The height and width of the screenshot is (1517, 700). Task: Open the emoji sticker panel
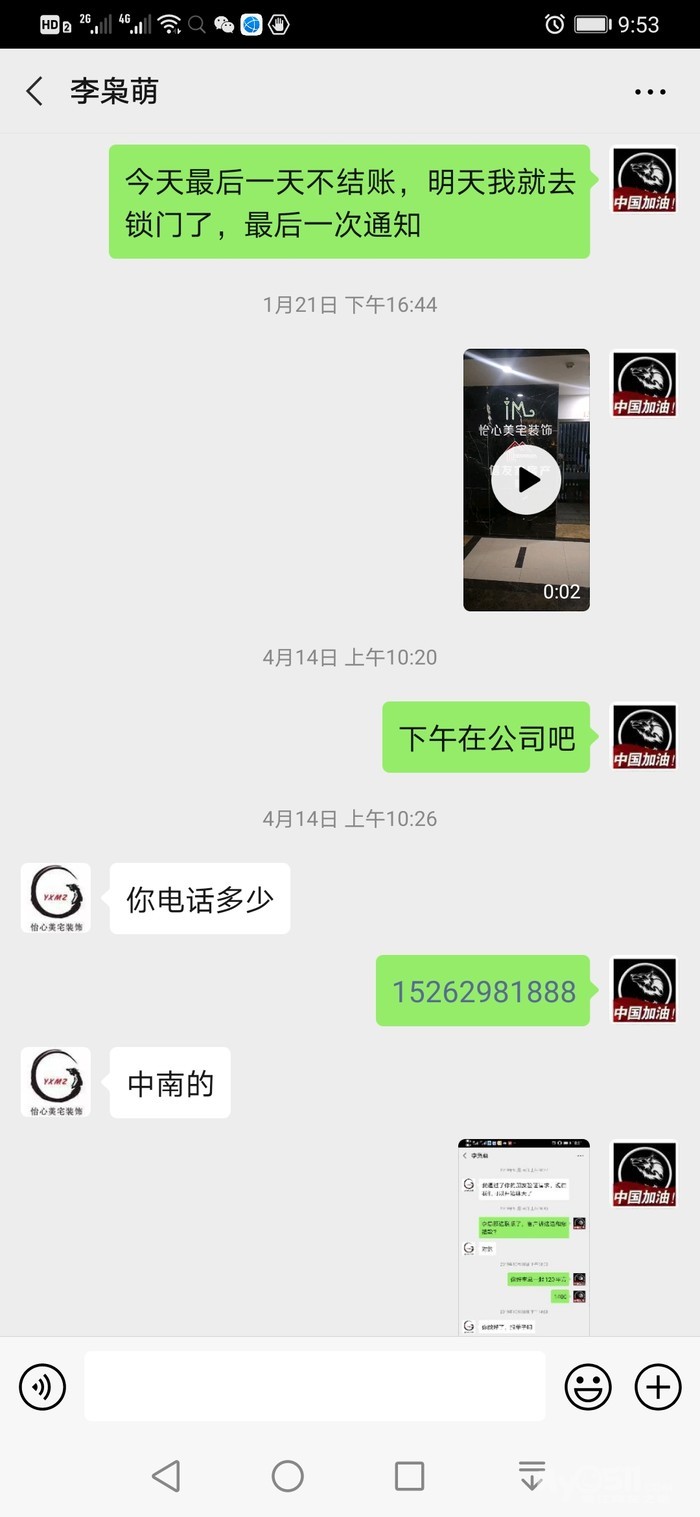(x=588, y=1386)
